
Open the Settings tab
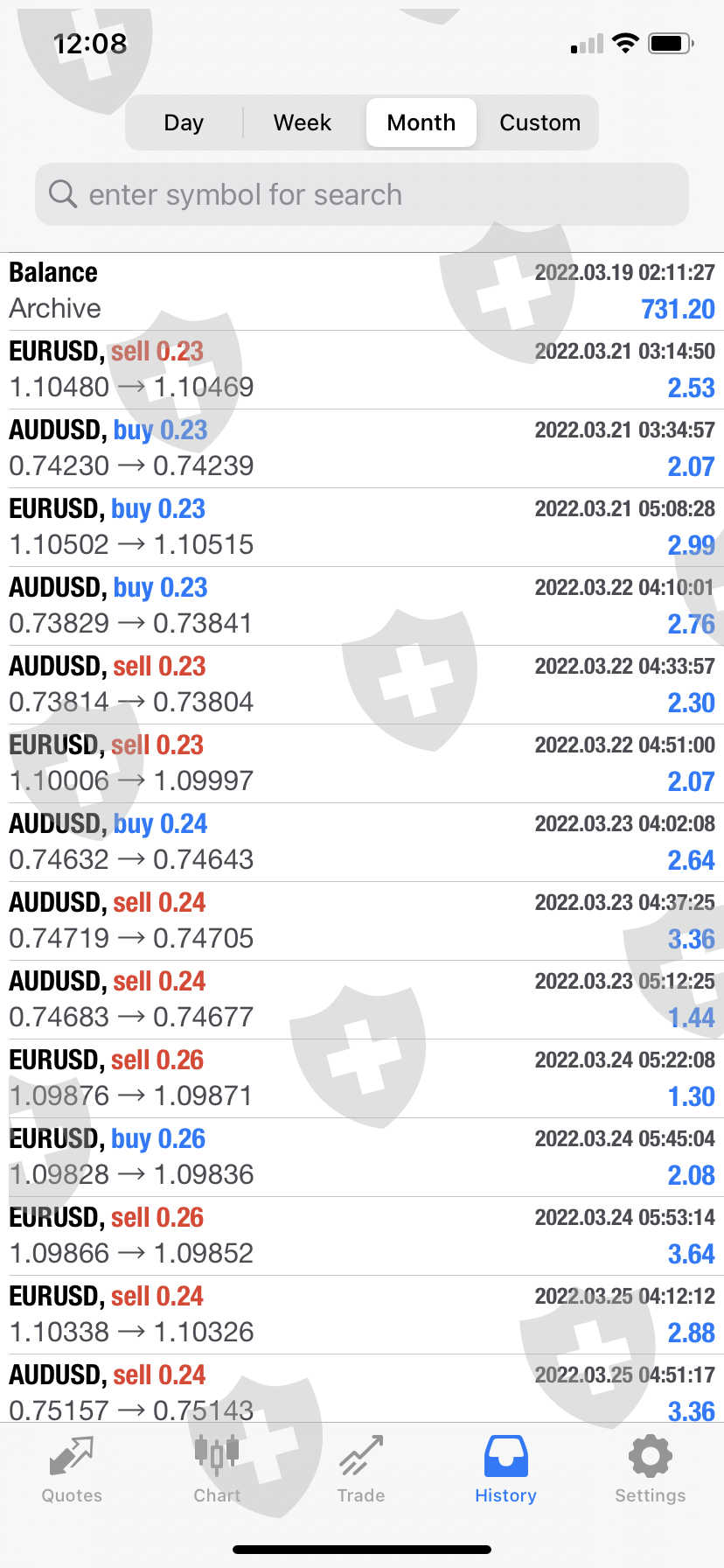pyautogui.click(x=650, y=1472)
